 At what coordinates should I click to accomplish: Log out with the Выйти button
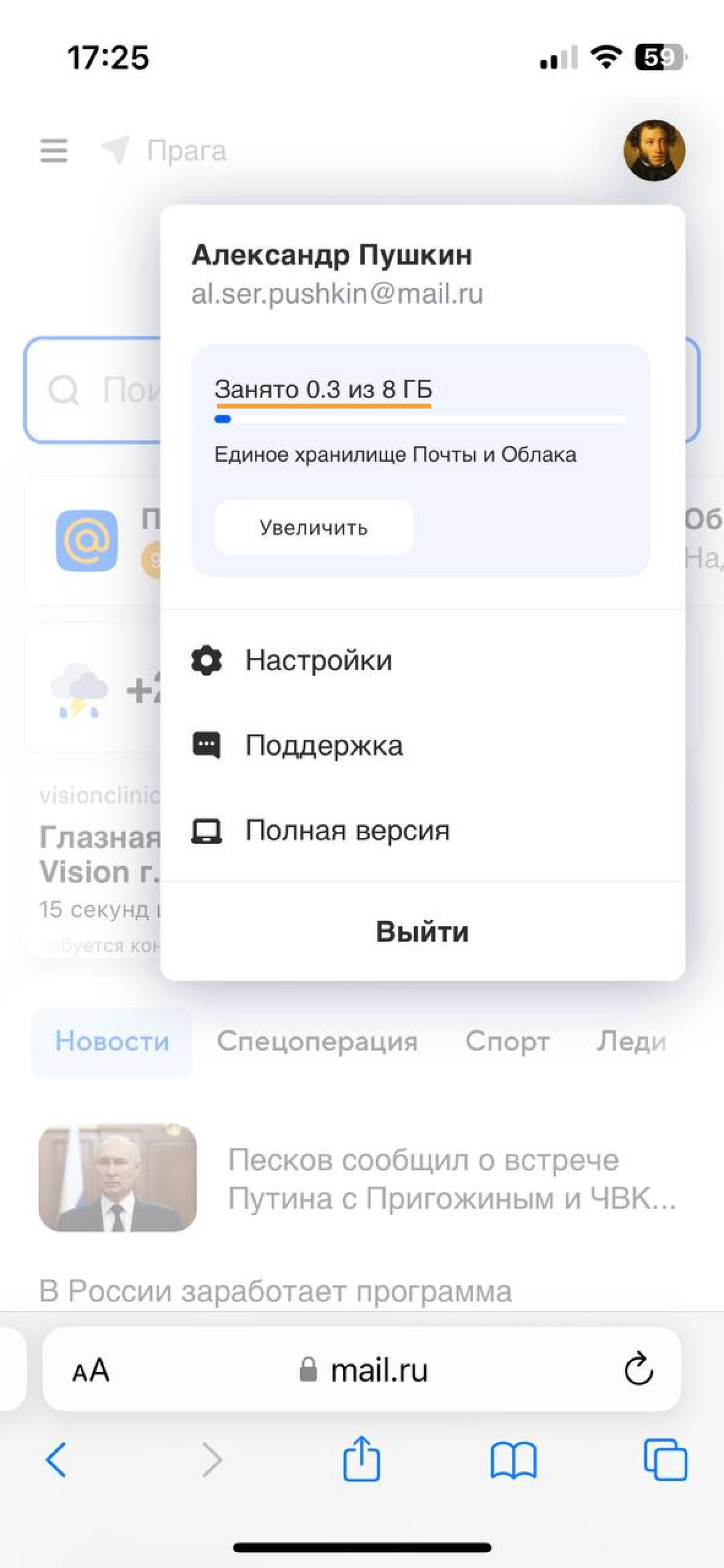point(422,932)
